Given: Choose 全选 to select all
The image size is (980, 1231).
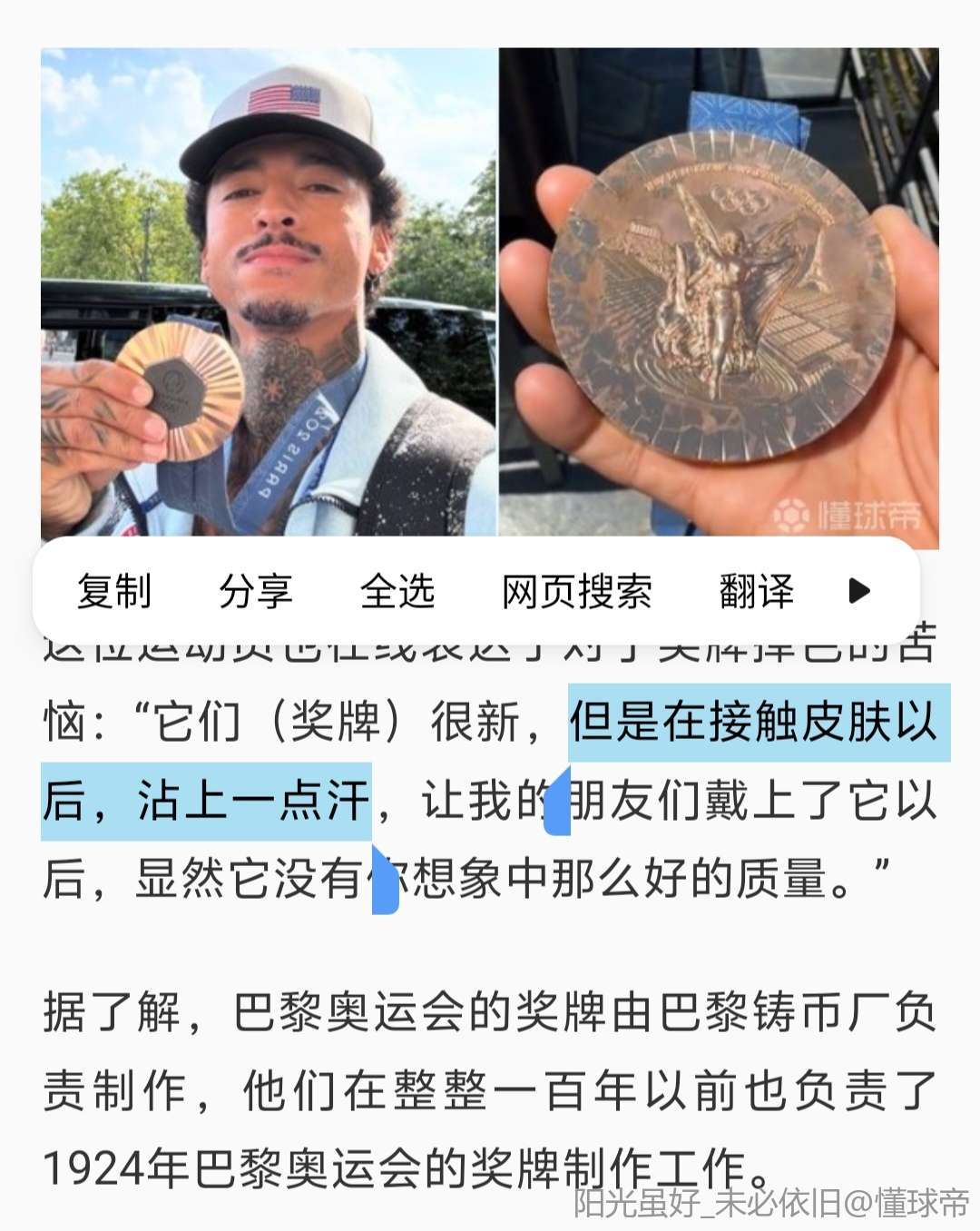Looking at the screenshot, I should click(397, 592).
